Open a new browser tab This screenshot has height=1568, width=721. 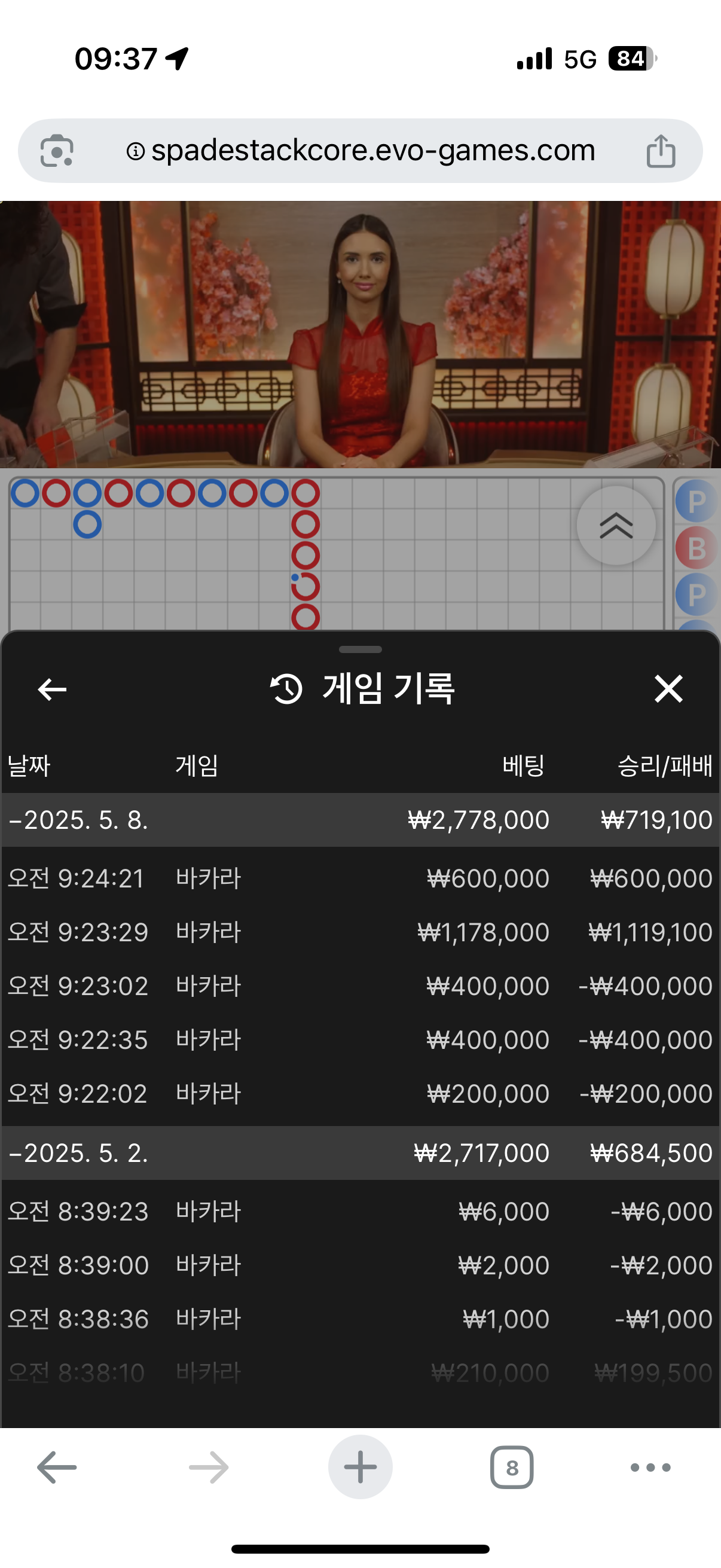tap(360, 1467)
